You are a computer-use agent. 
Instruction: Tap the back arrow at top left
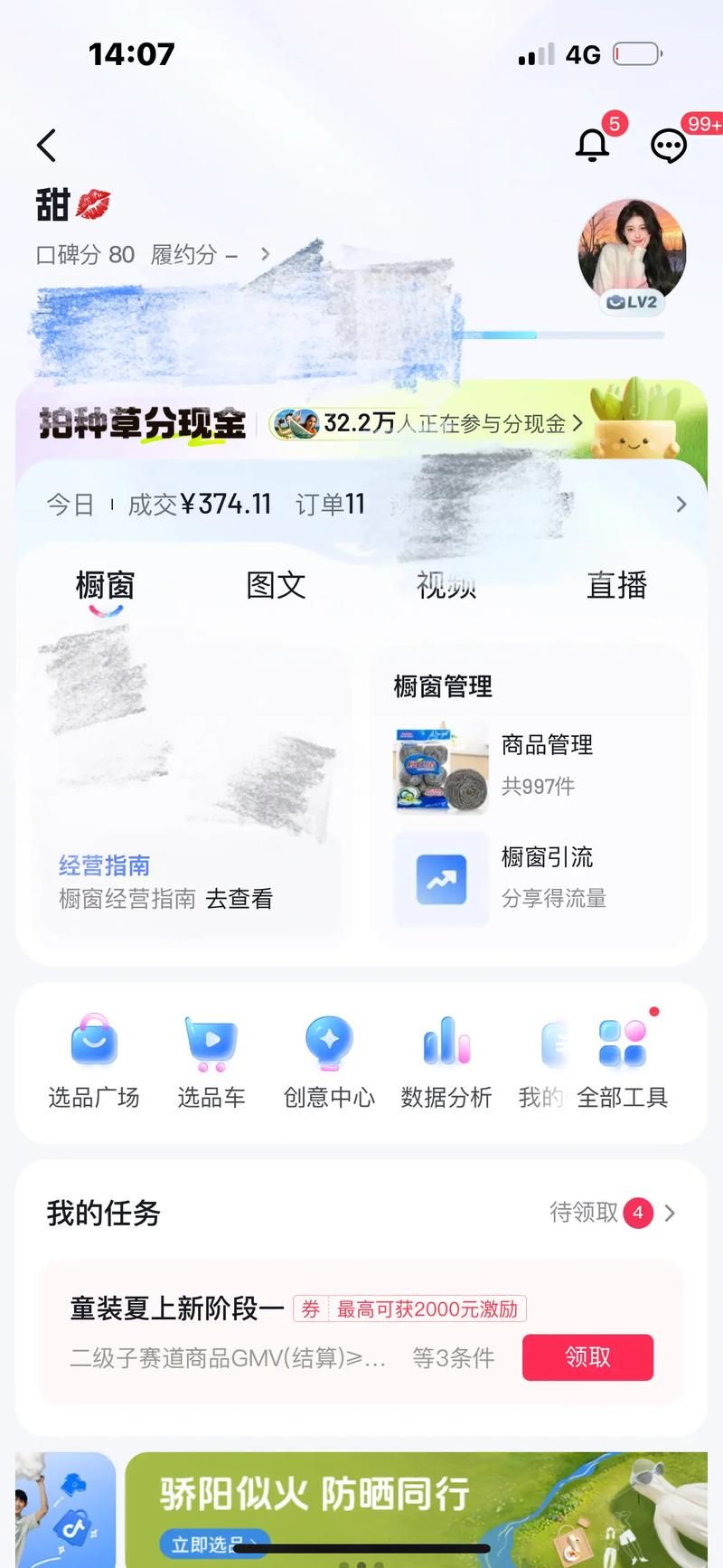[46, 146]
